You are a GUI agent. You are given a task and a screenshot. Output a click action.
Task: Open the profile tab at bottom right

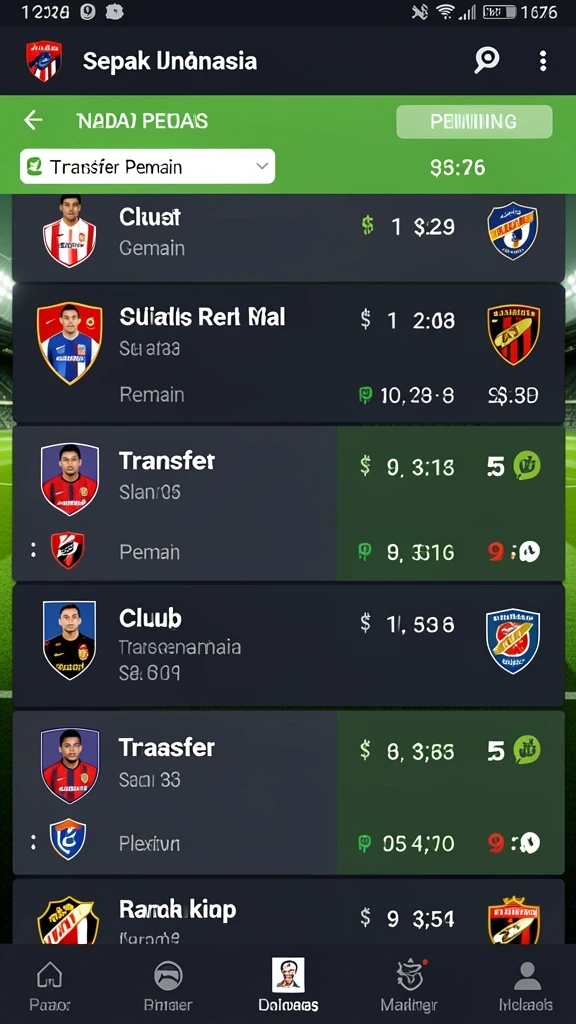526,985
